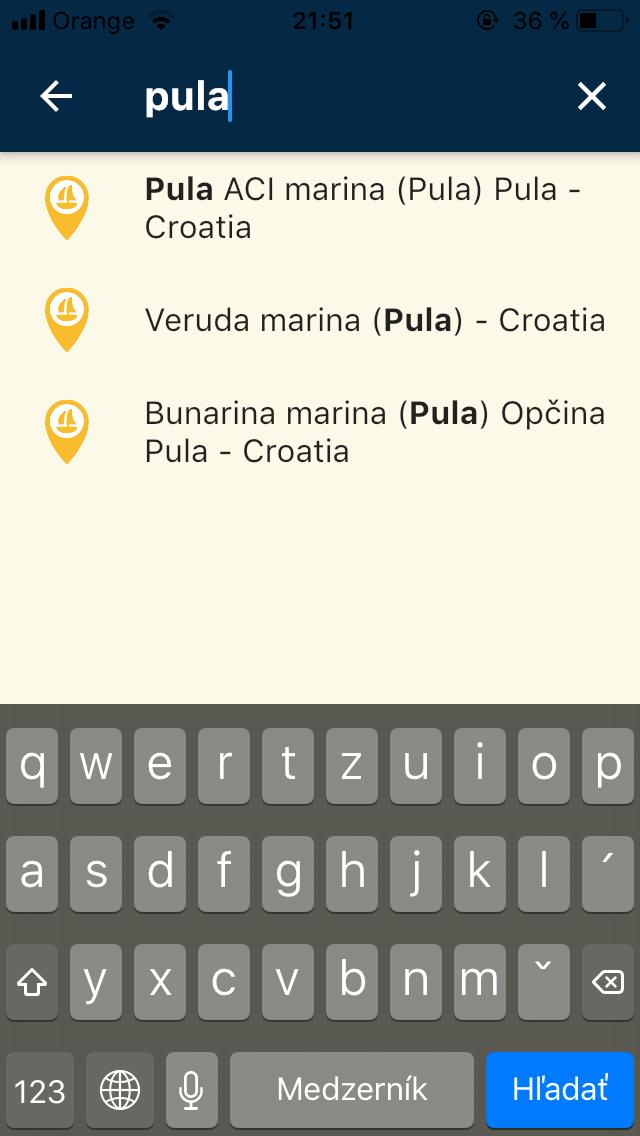Go back using the arrow icon
Viewport: 640px width, 1136px height.
(x=56, y=96)
